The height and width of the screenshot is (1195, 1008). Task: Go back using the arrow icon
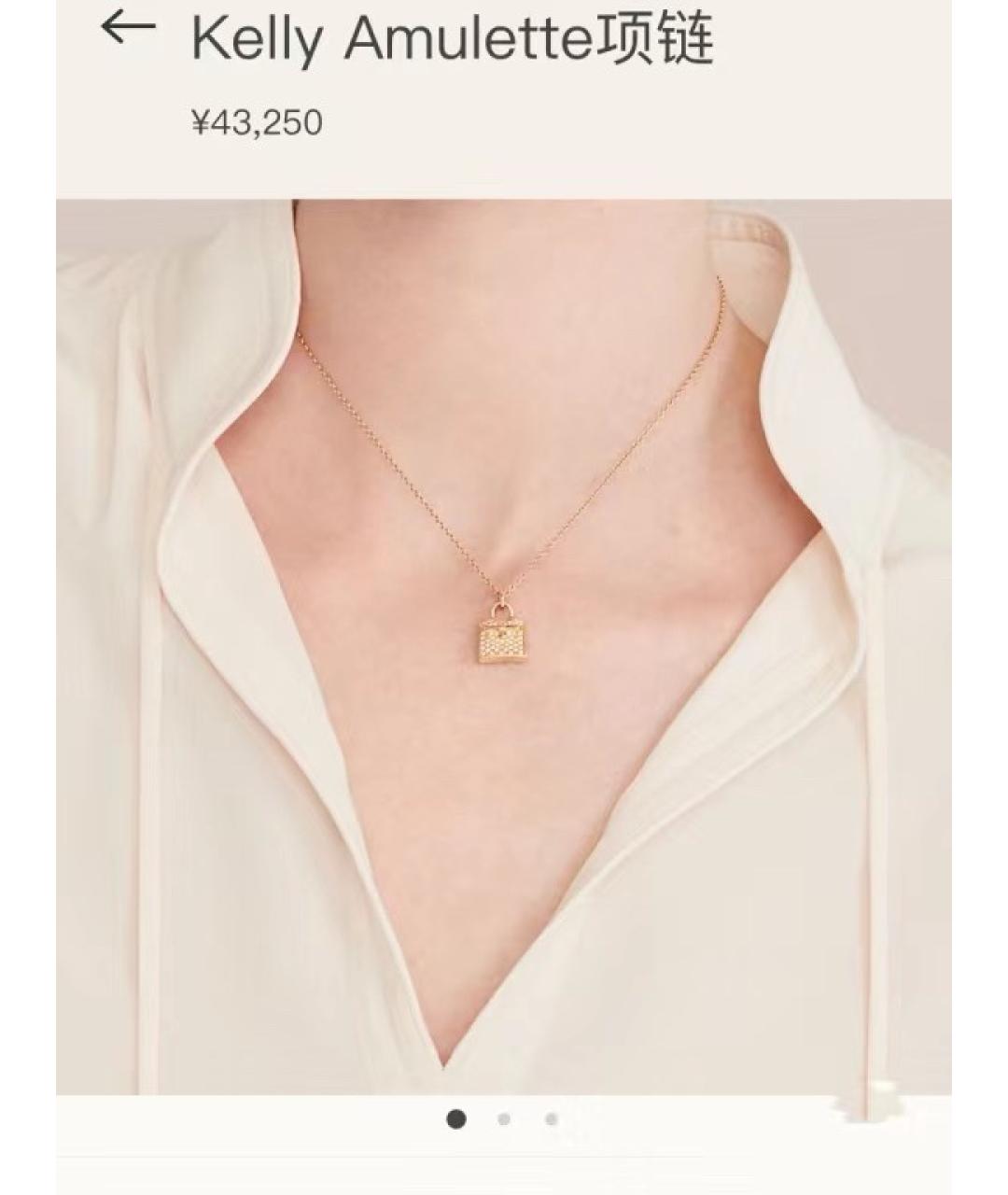point(127,28)
